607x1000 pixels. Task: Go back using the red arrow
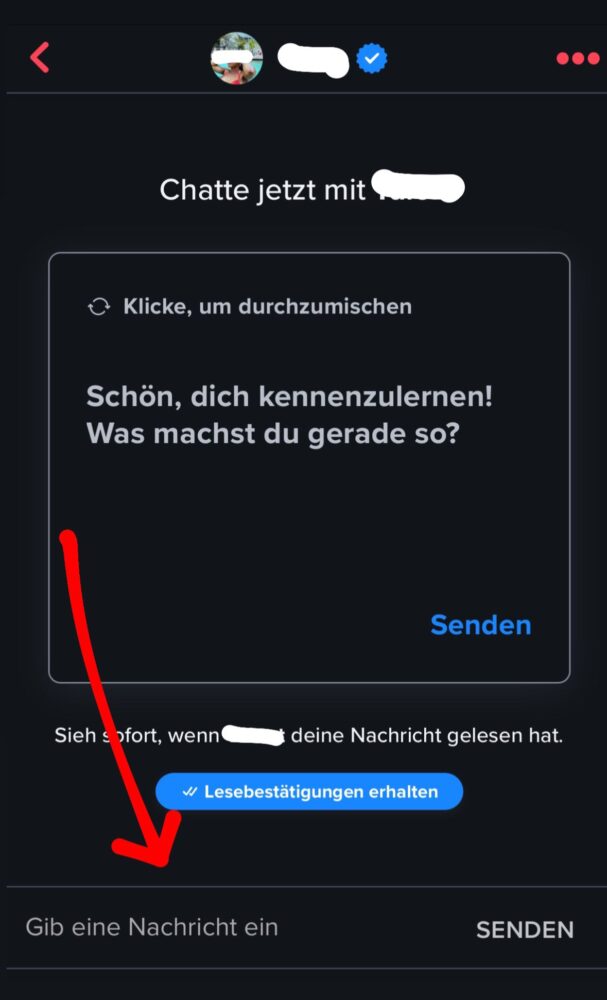point(40,57)
